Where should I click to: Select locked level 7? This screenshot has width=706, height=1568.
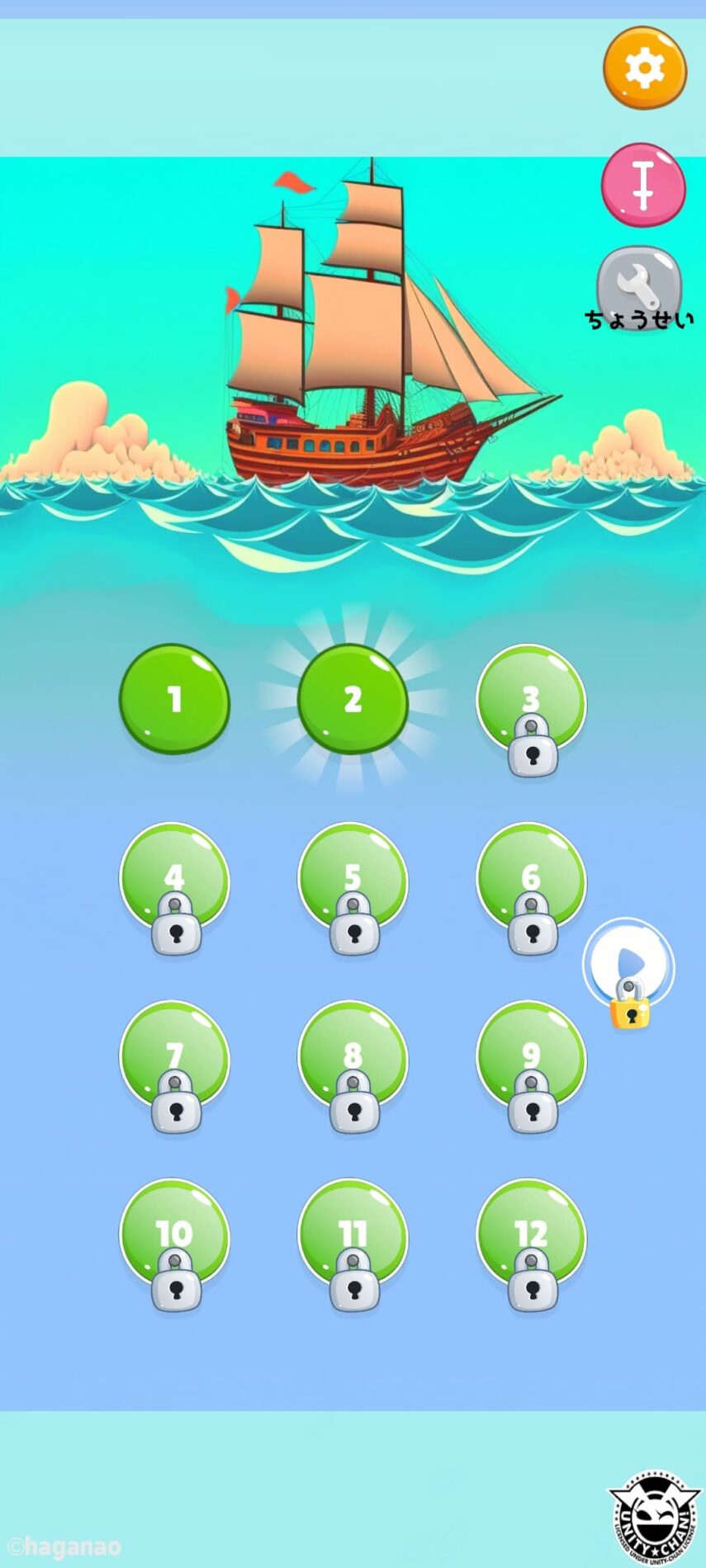click(x=174, y=1057)
